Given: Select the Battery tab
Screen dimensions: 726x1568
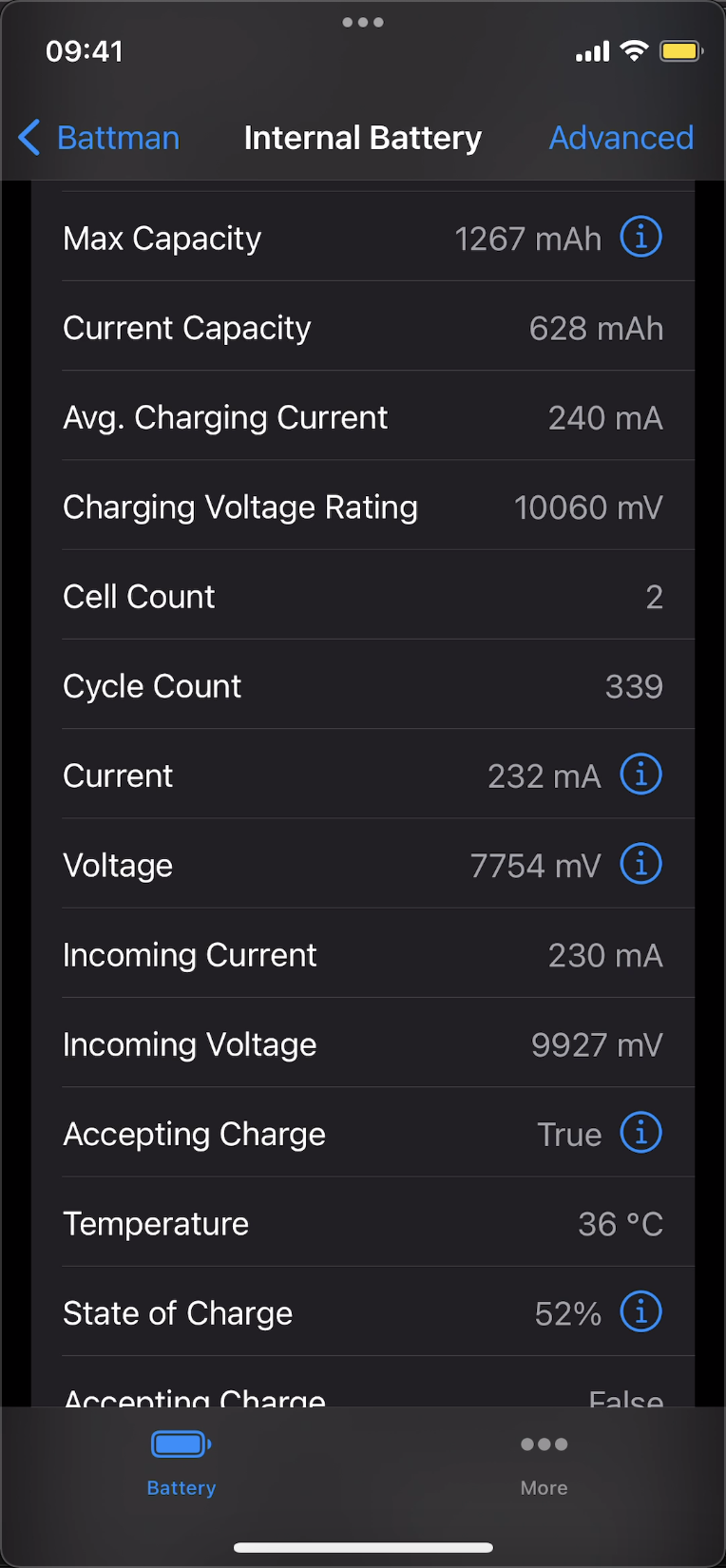Looking at the screenshot, I should (x=181, y=1462).
